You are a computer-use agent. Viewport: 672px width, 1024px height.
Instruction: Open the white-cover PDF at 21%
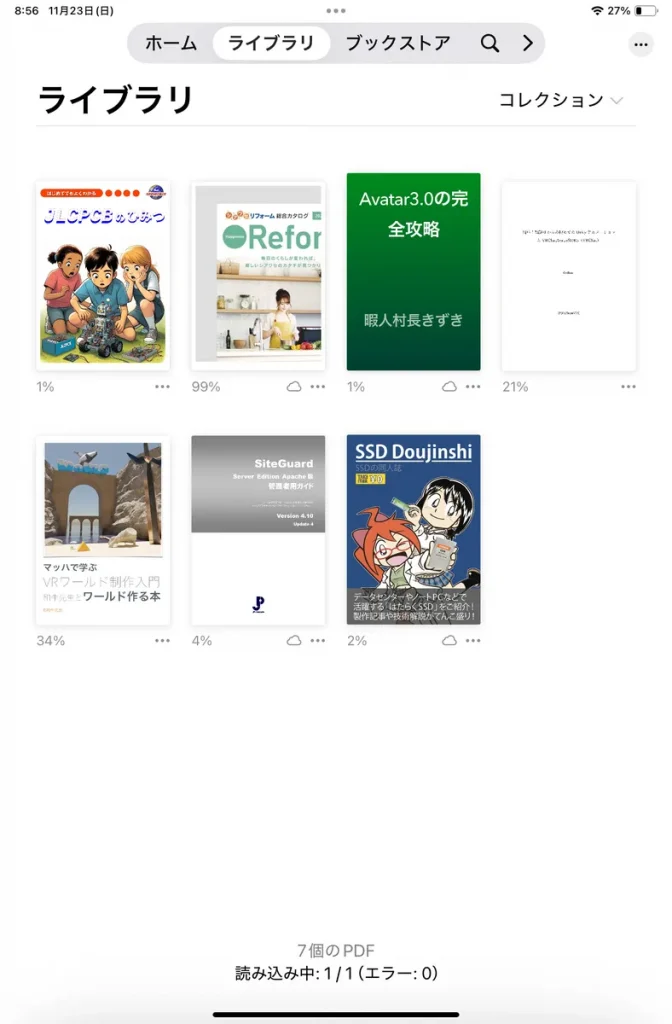[568, 275]
